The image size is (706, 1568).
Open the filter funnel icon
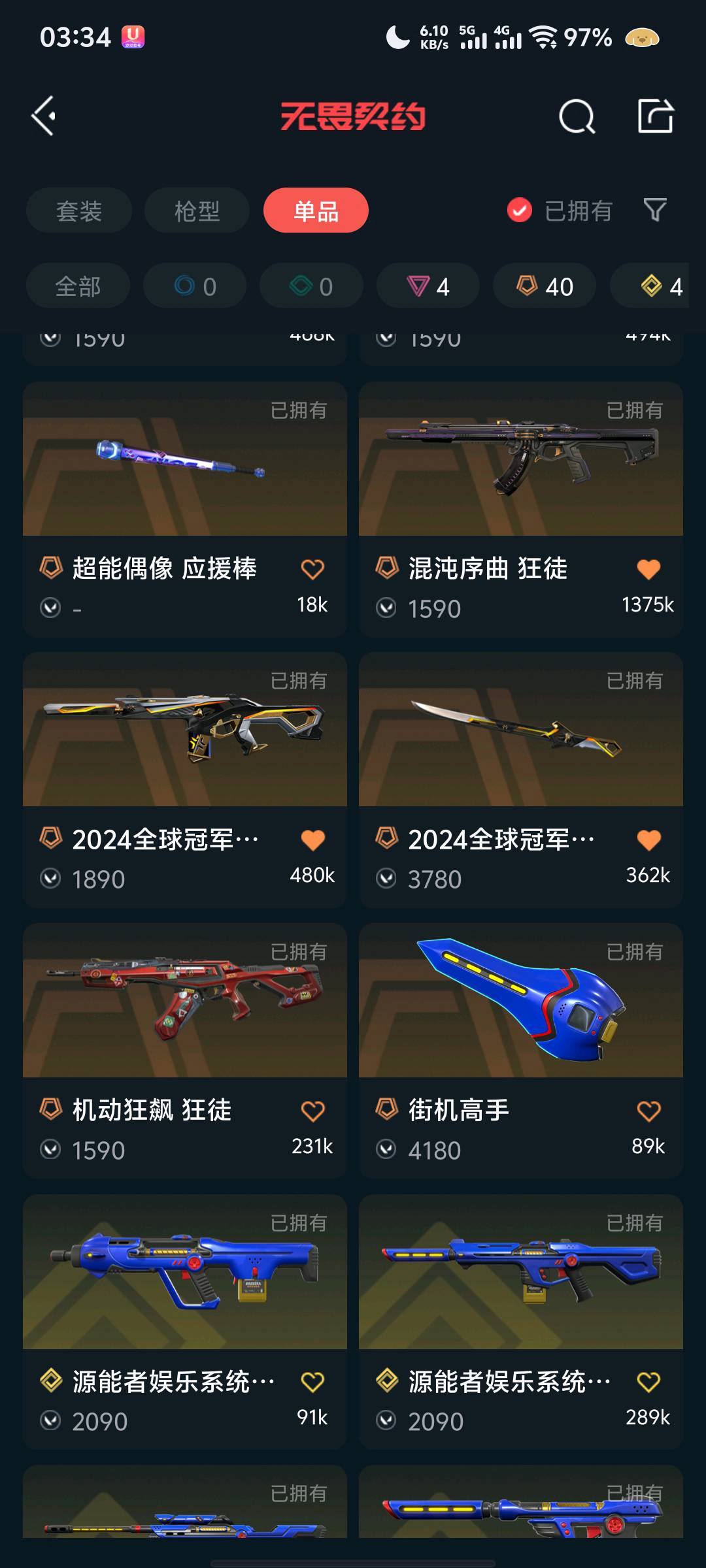(655, 210)
